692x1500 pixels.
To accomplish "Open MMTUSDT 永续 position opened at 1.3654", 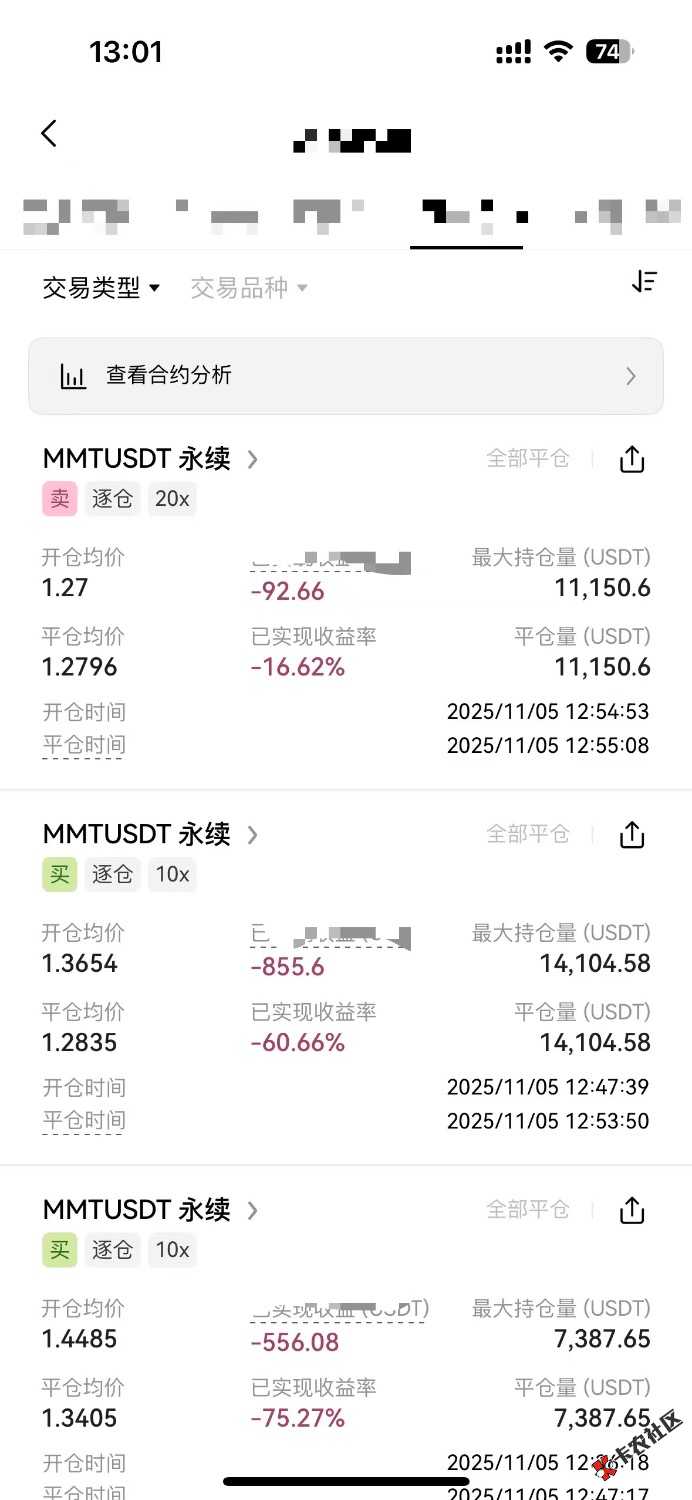I will 150,834.
